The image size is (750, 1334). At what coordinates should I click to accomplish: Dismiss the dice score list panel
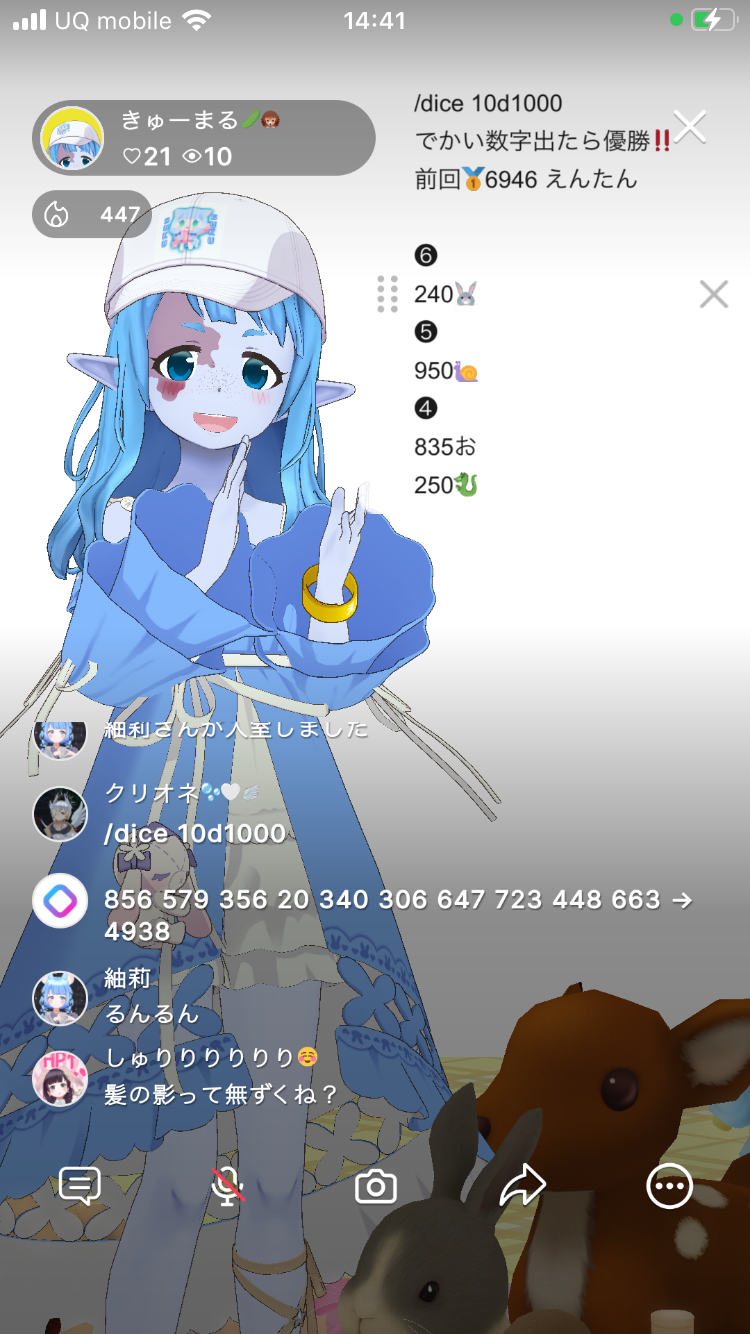[713, 294]
